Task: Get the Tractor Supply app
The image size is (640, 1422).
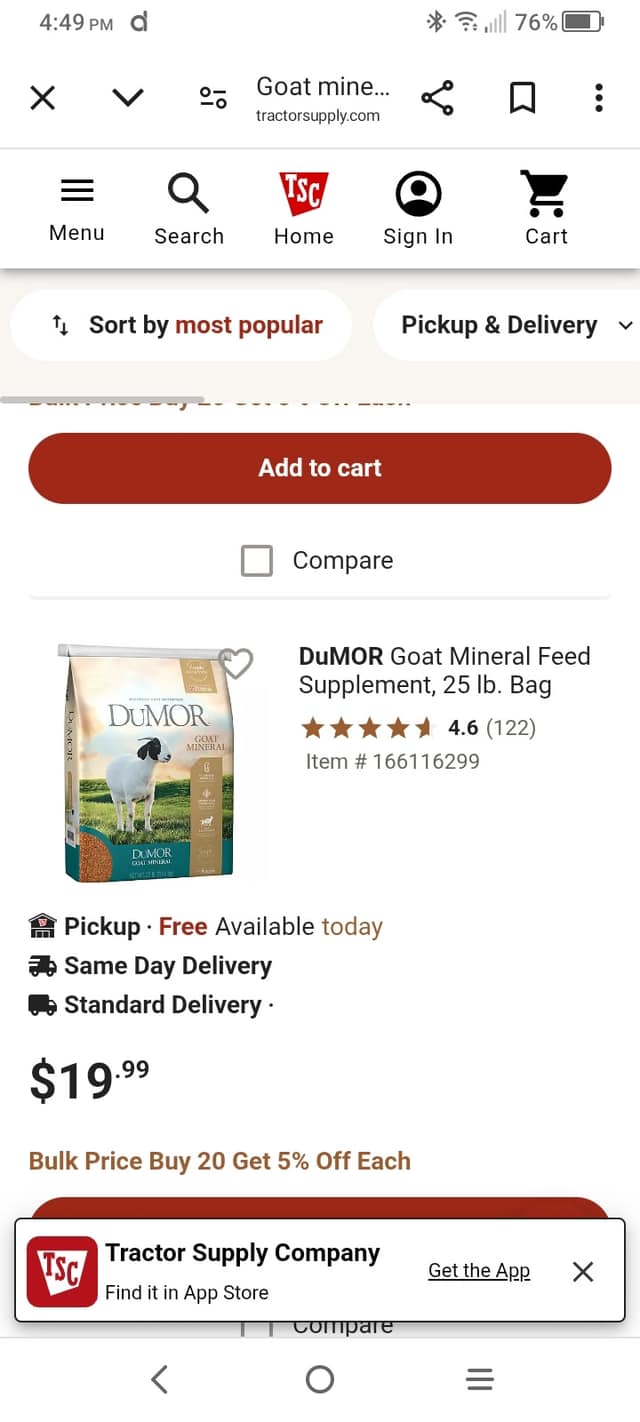Action: pyautogui.click(x=479, y=1270)
